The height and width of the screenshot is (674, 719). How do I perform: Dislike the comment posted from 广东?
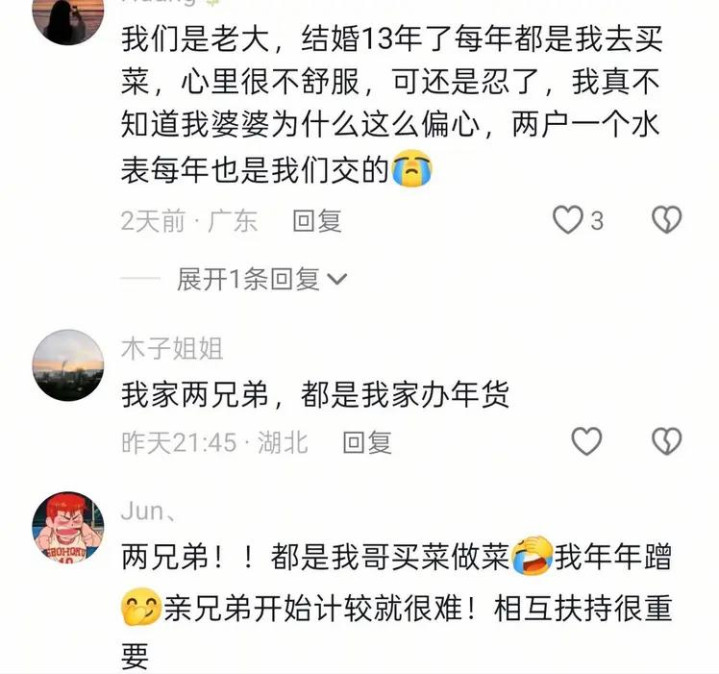click(x=666, y=221)
